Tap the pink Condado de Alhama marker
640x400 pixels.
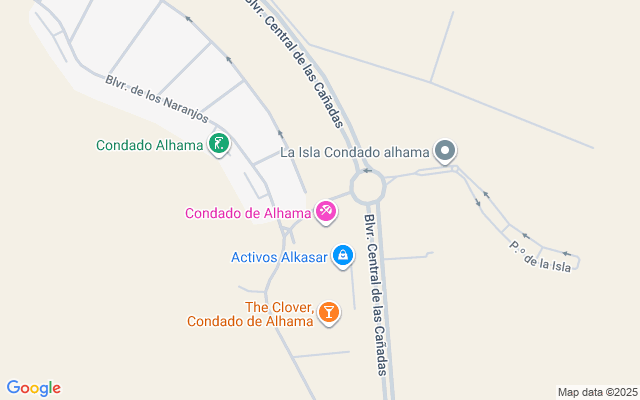tap(325, 212)
